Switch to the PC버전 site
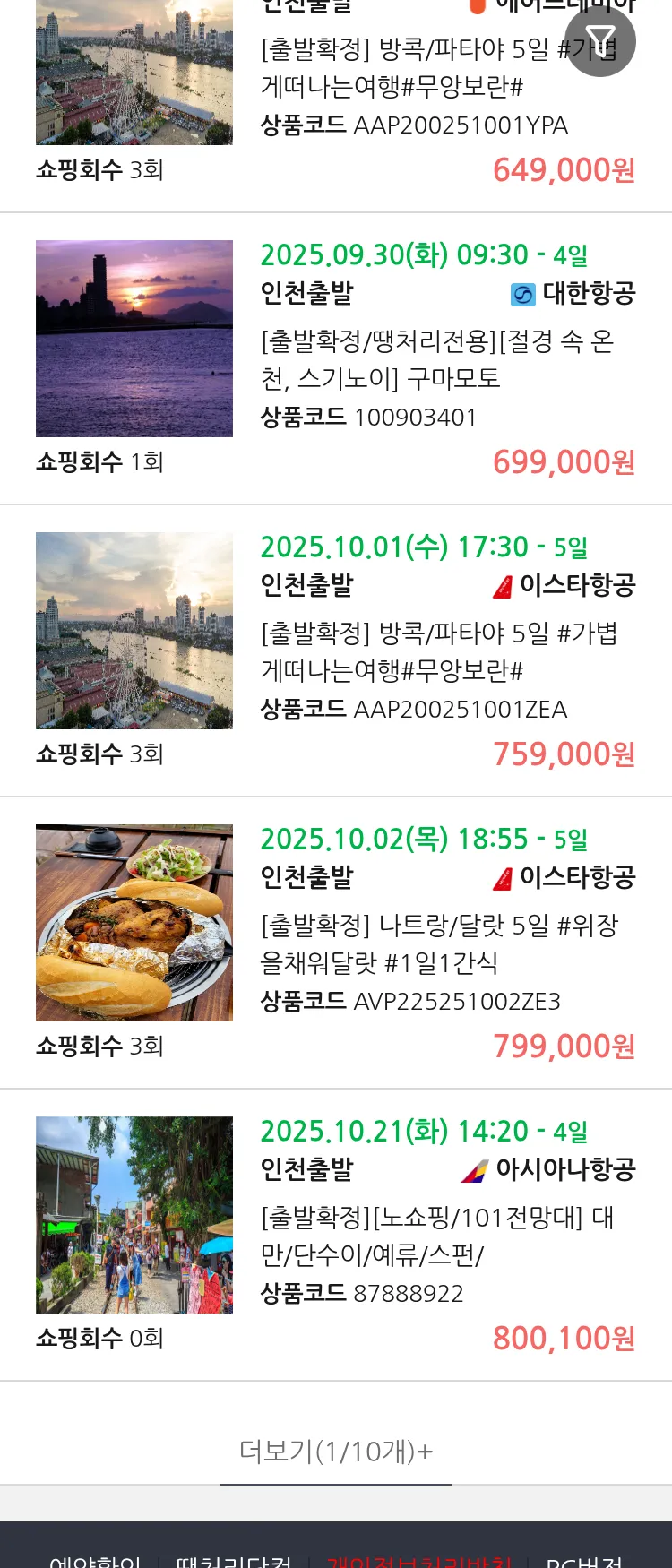 584,1560
